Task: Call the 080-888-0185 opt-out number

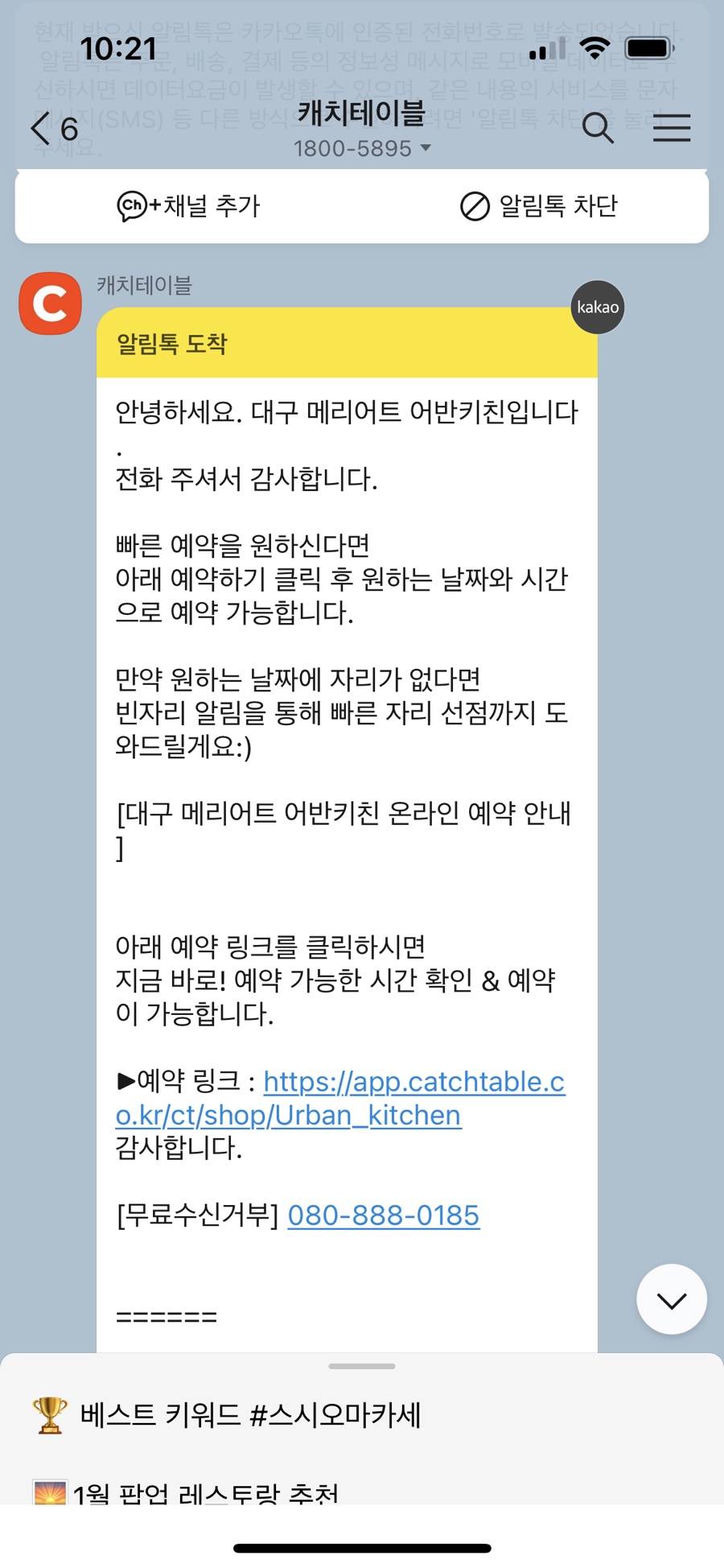Action: point(383,1215)
